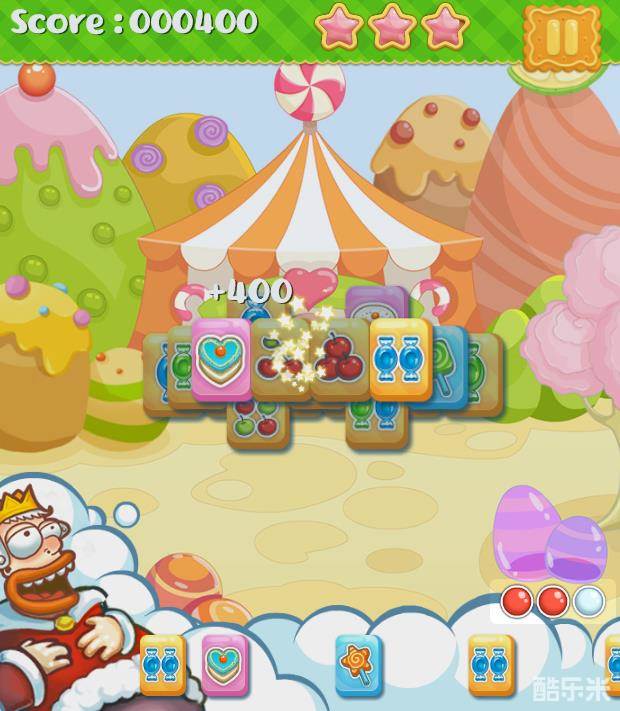This screenshot has height=711, width=620.
Task: Select the highlighted blue candies tile on the board
Action: [400, 358]
